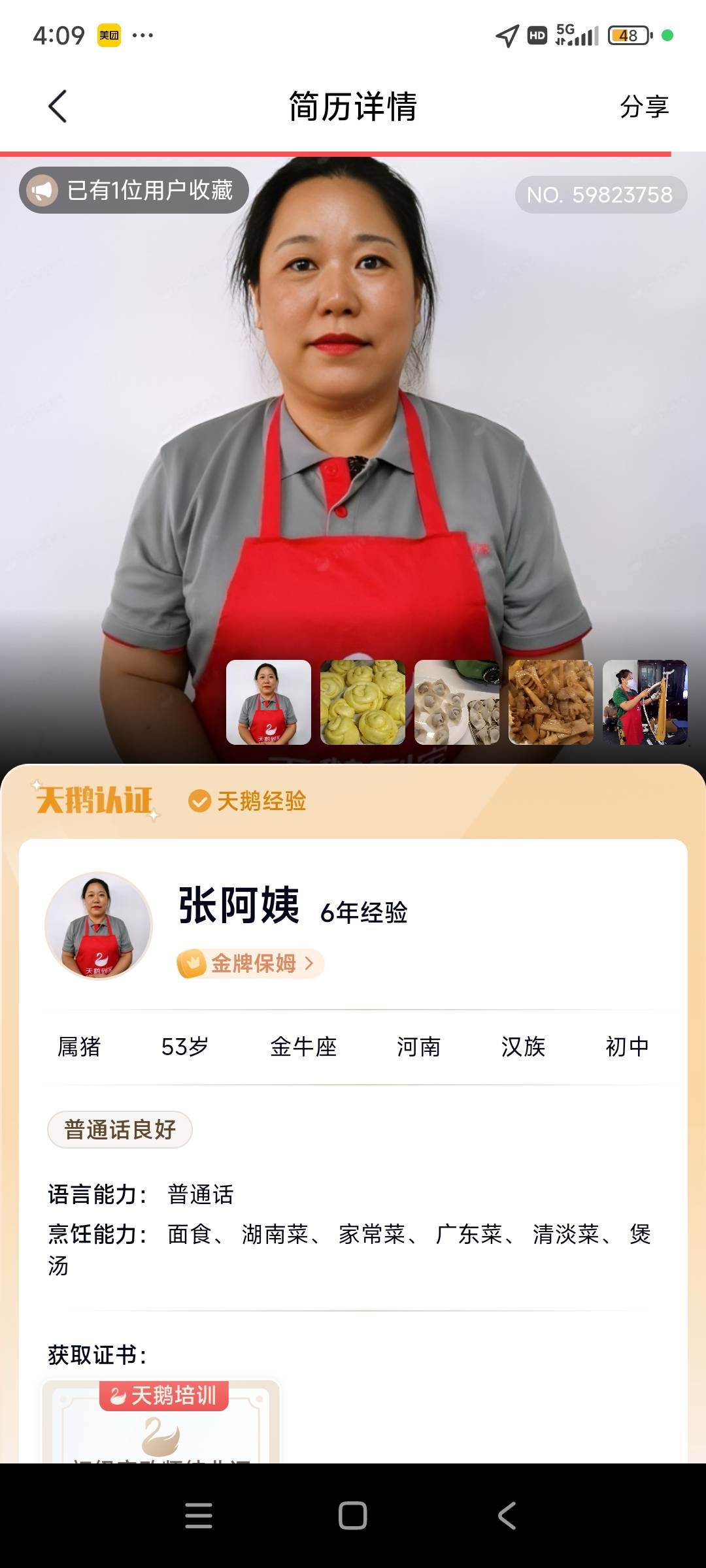Open the noodle-making photo thumbnail
This screenshot has height=1568, width=706.
tap(645, 702)
